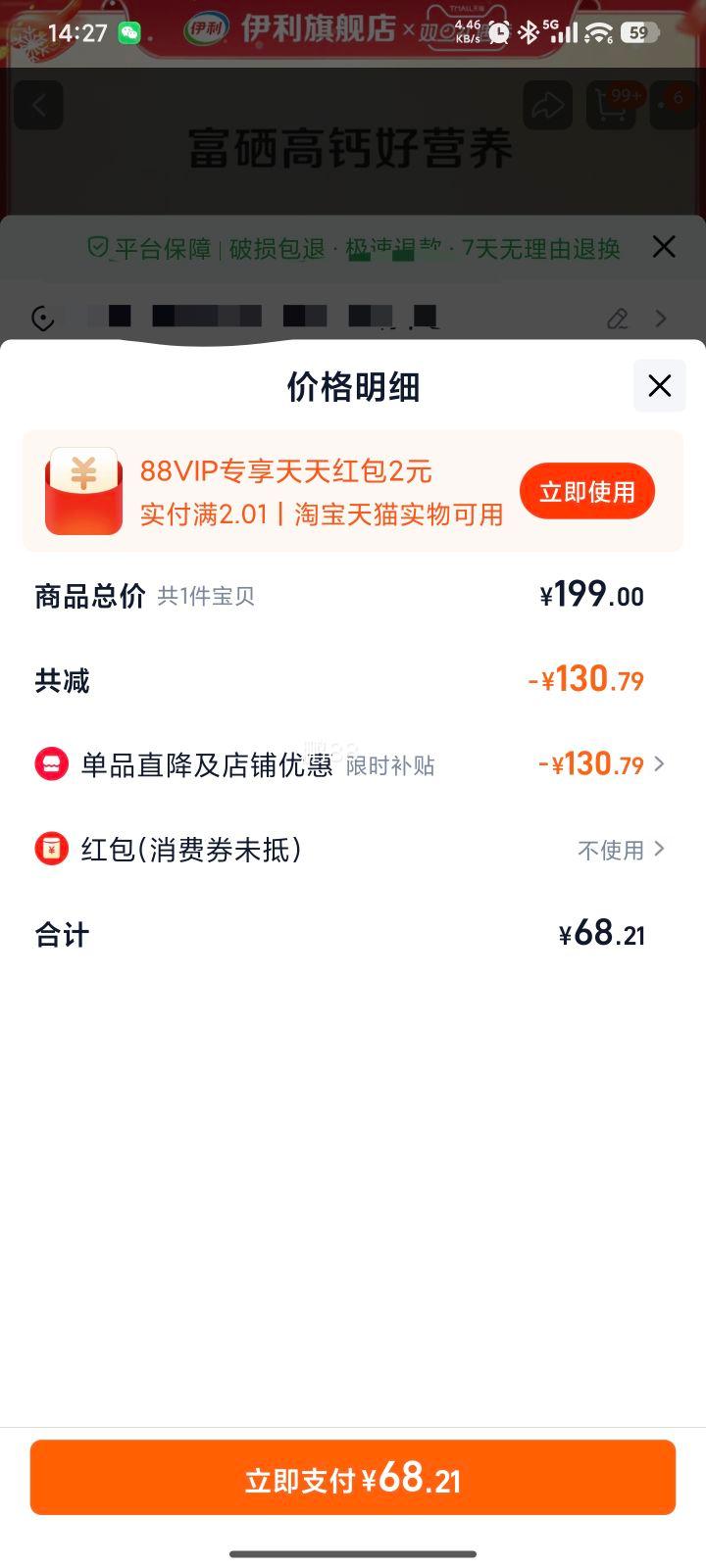Screen dimensions: 706x1568
Task: Tap 立即使用 to use the 2元 red packet
Action: [x=586, y=490]
